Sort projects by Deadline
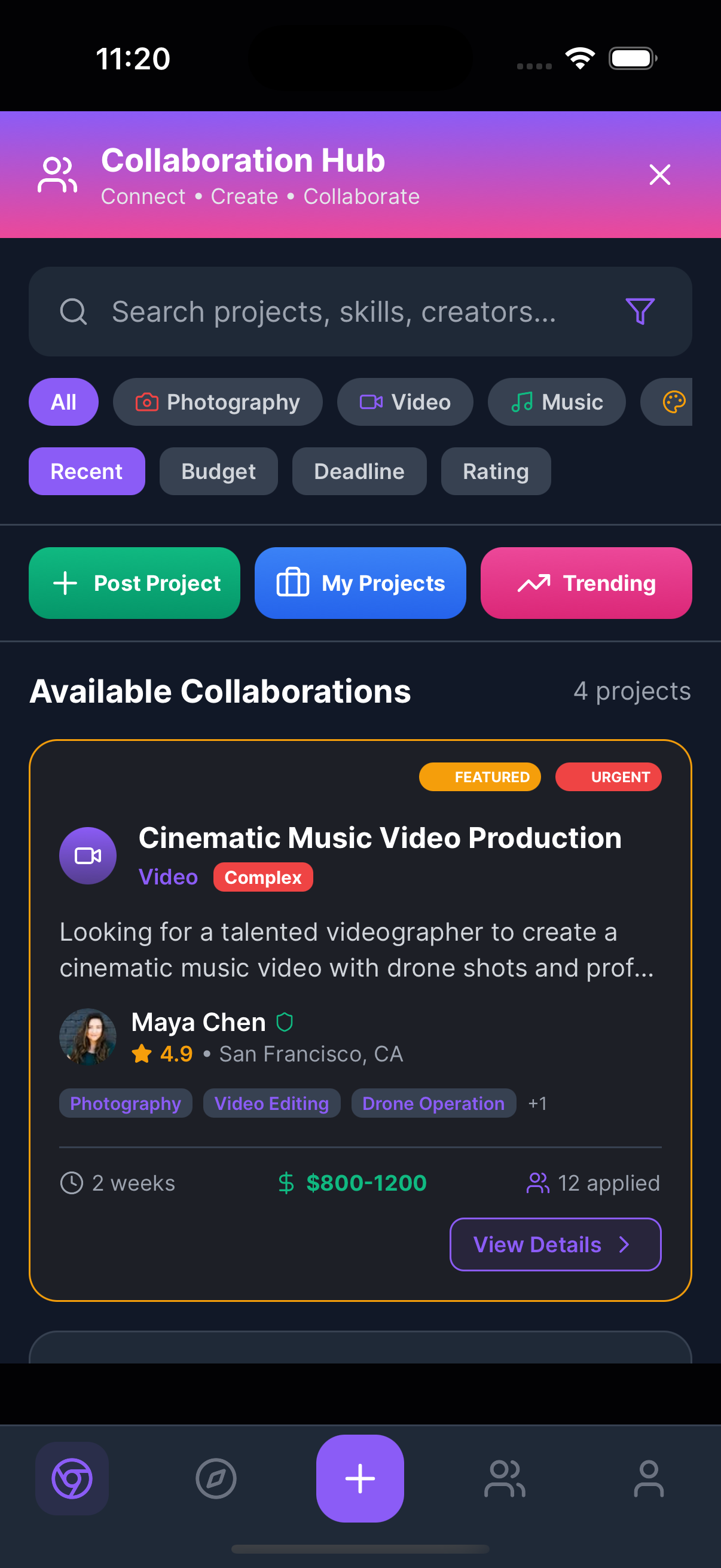Viewport: 721px width, 1568px height. click(x=359, y=471)
